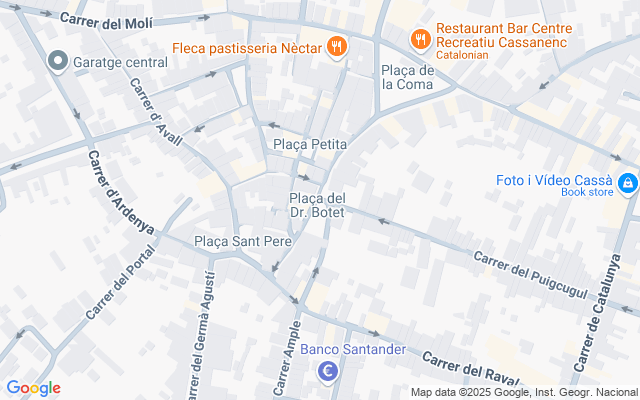Screen dimensions: 640x400
Task: Tap the Restaurant Bar Centre Recreatiu Cassanenc pin
Action: click(420, 39)
